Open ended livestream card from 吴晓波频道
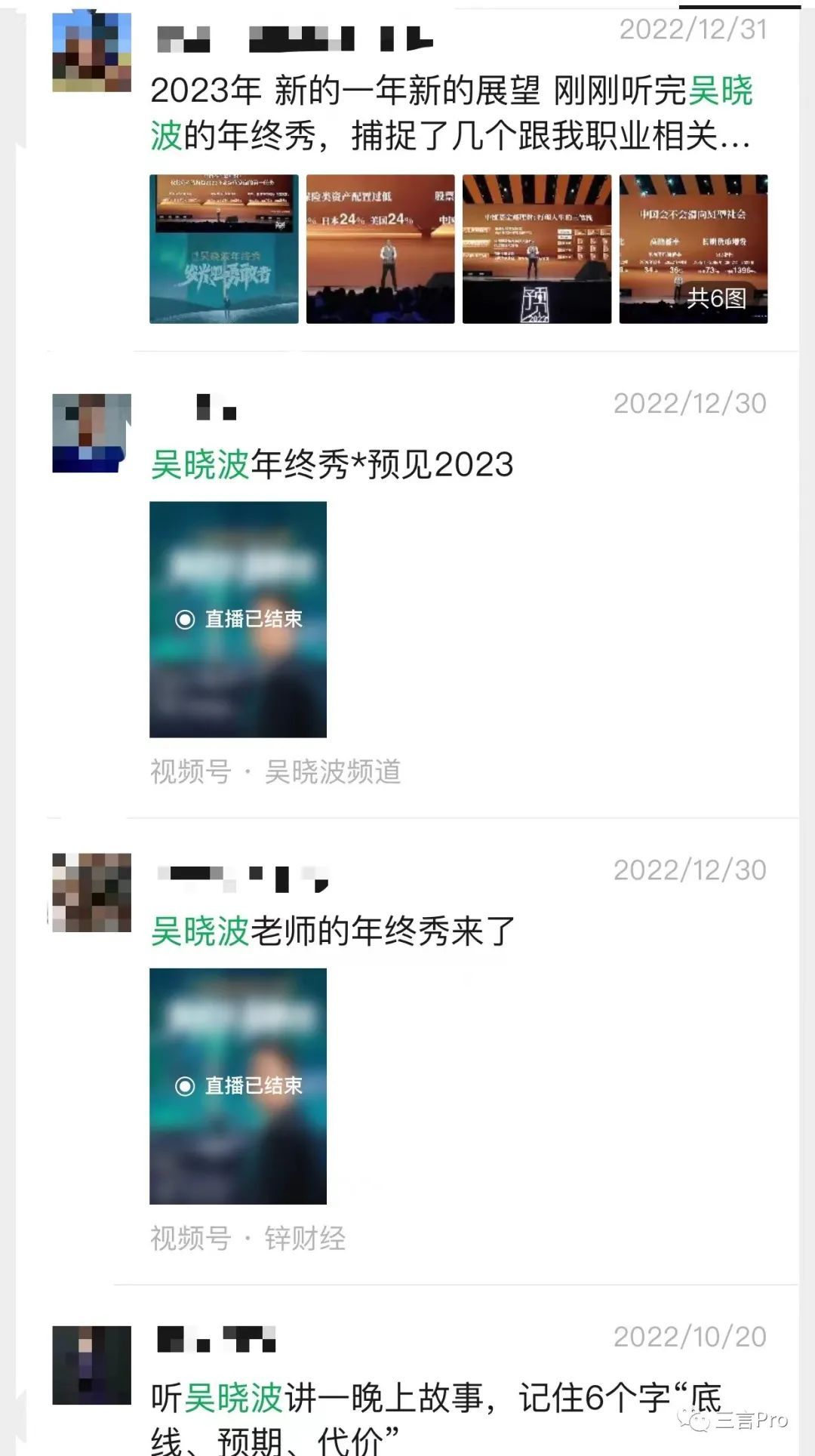This screenshot has width=815, height=1456. [x=238, y=619]
